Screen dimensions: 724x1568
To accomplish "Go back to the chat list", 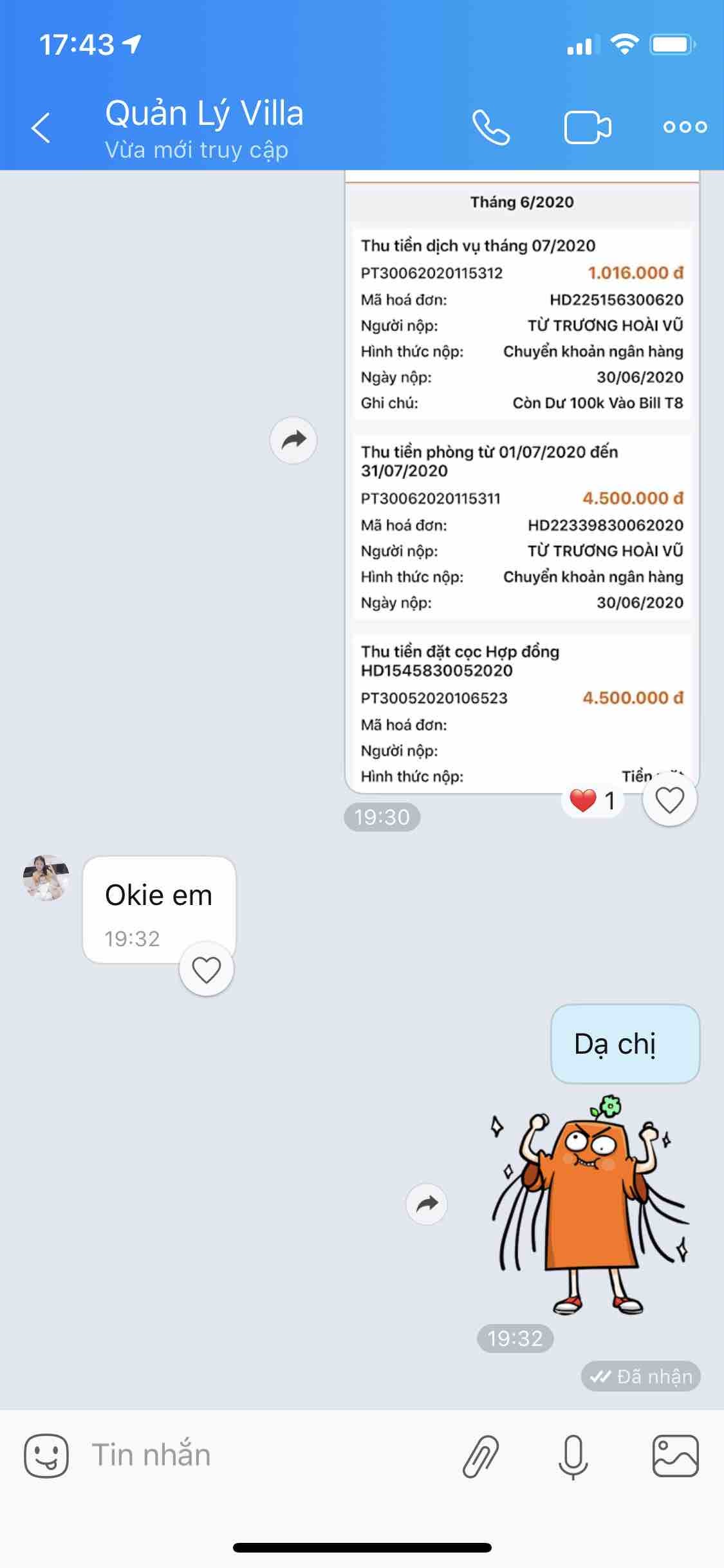I will pyautogui.click(x=41, y=127).
